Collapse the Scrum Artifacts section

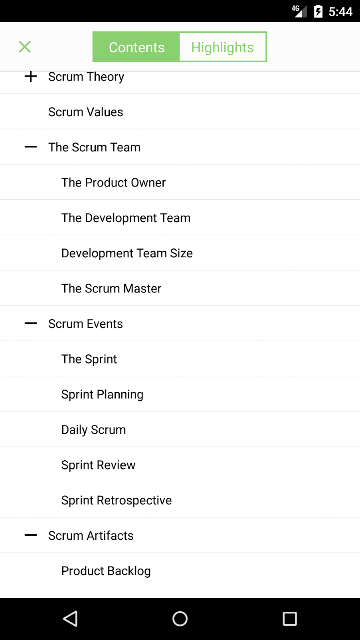click(x=31, y=535)
